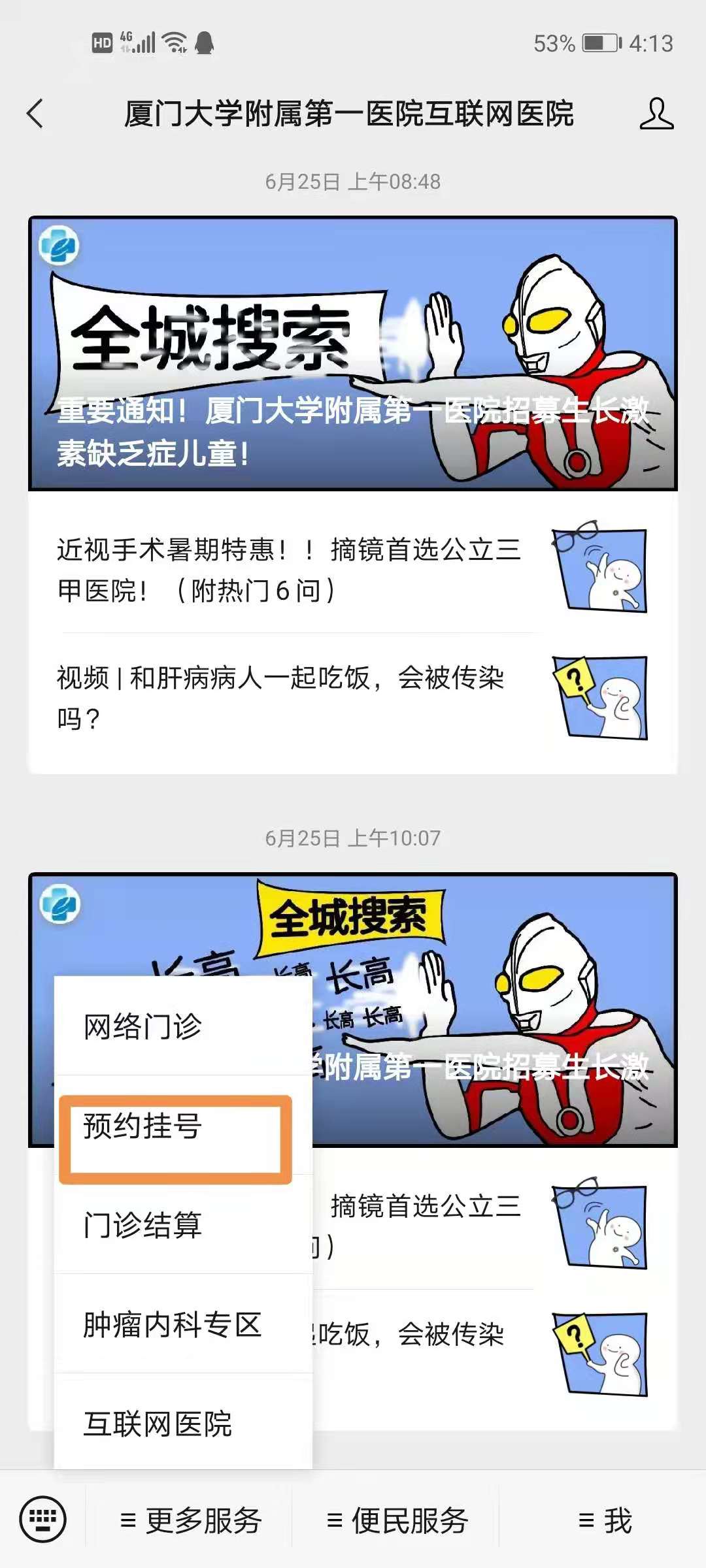Image resolution: width=706 pixels, height=1568 pixels.
Task: Open the 近视手术暑期特惠 article under 08:48
Action: [353, 570]
